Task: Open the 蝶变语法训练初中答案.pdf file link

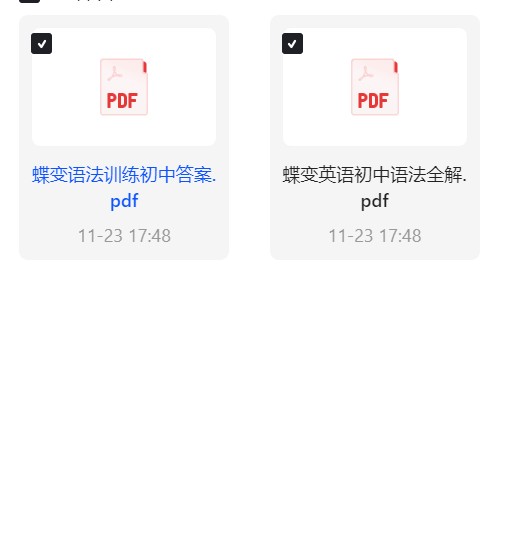Action: 124,187
